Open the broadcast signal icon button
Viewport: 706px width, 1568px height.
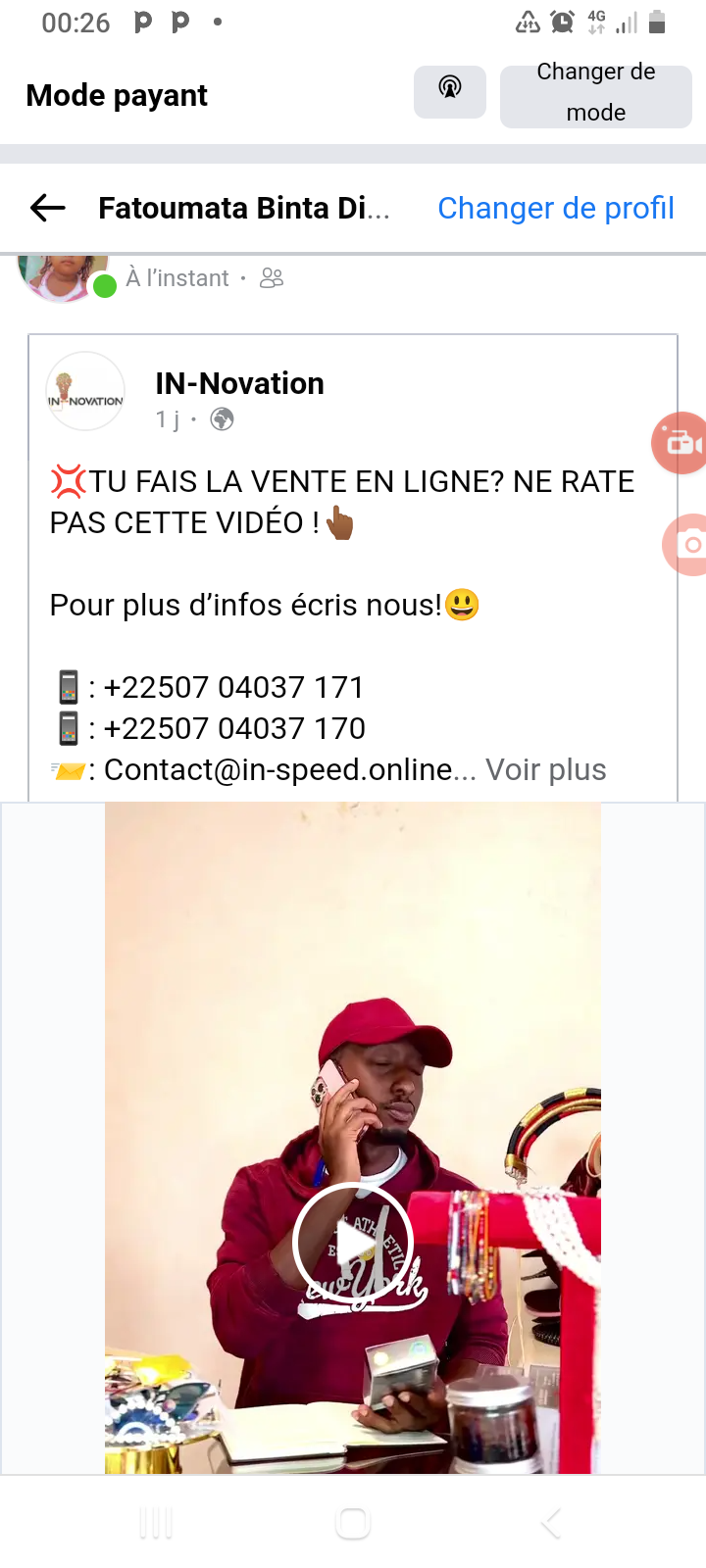[x=450, y=91]
